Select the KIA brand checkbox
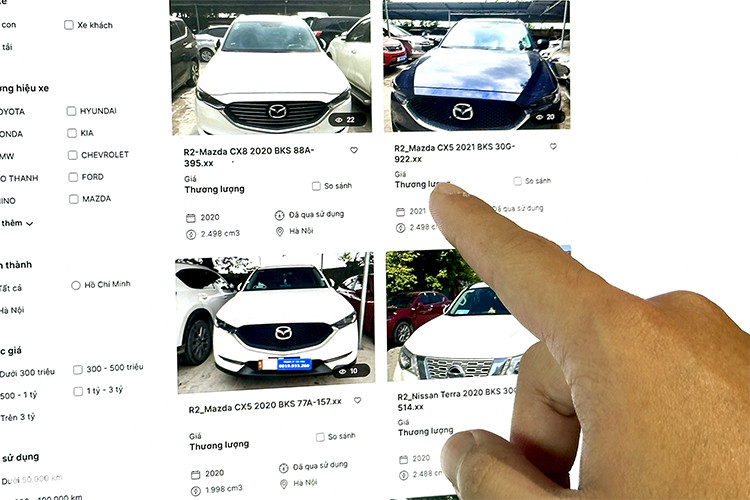This screenshot has height=500, width=750. coord(72,133)
